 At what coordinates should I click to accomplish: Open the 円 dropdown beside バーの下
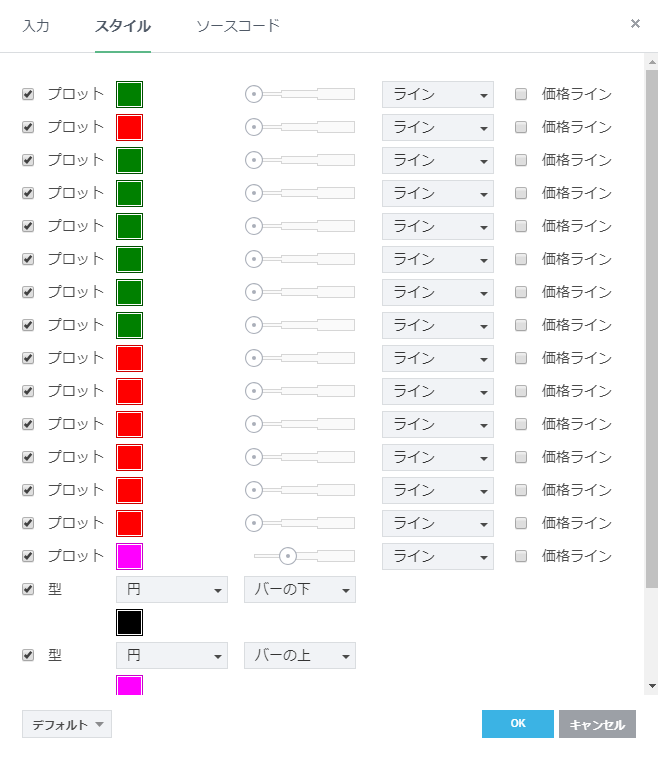[x=171, y=589]
